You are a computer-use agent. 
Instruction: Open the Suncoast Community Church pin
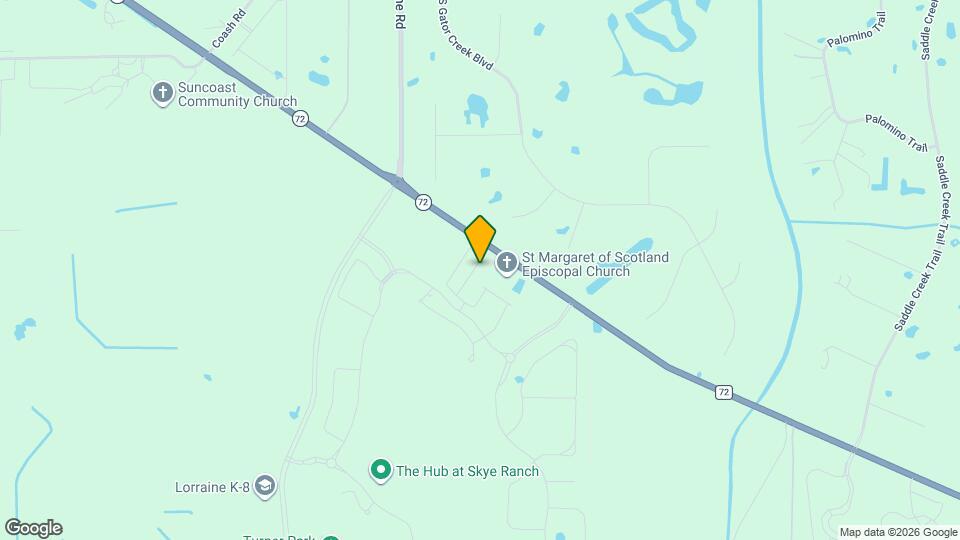coord(163,94)
